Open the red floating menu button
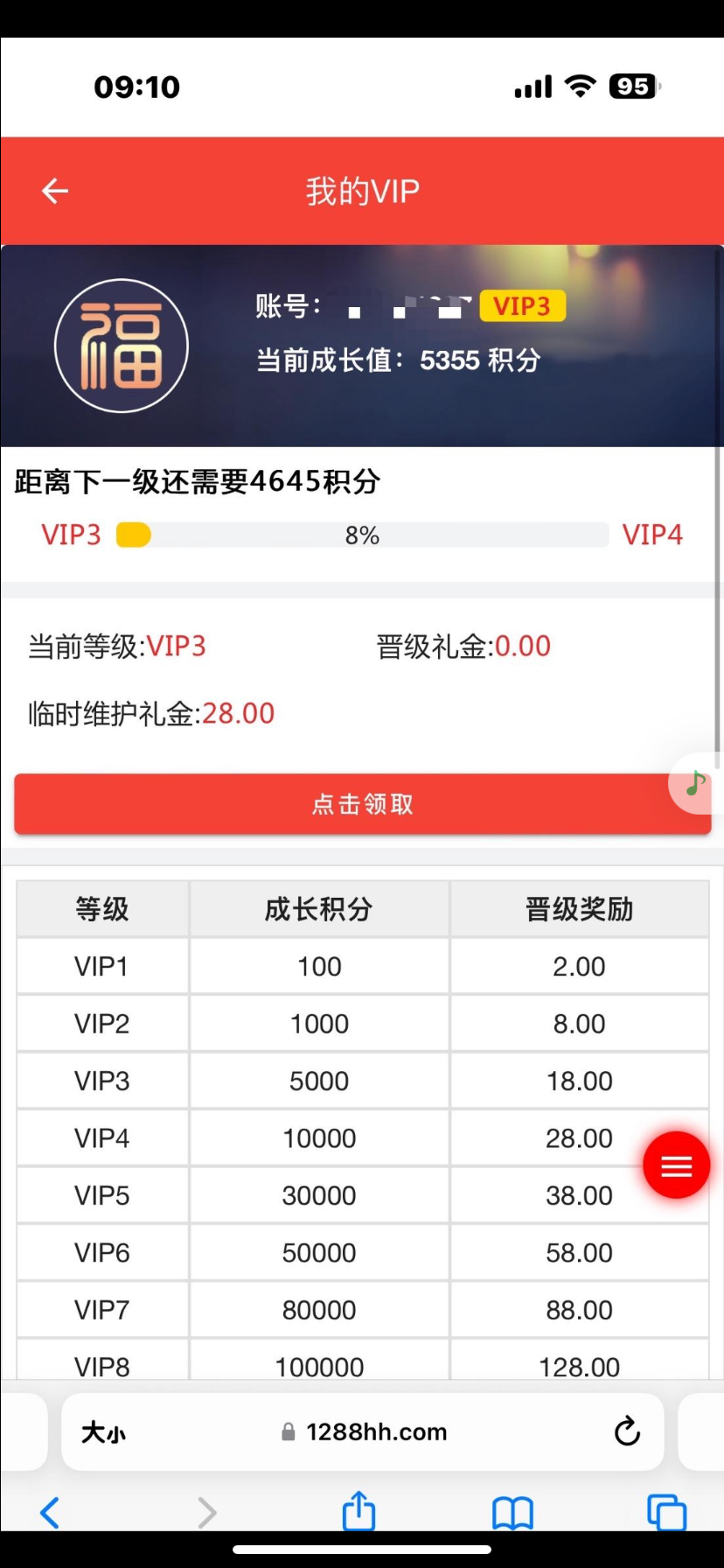The image size is (724, 1568). tap(676, 1165)
